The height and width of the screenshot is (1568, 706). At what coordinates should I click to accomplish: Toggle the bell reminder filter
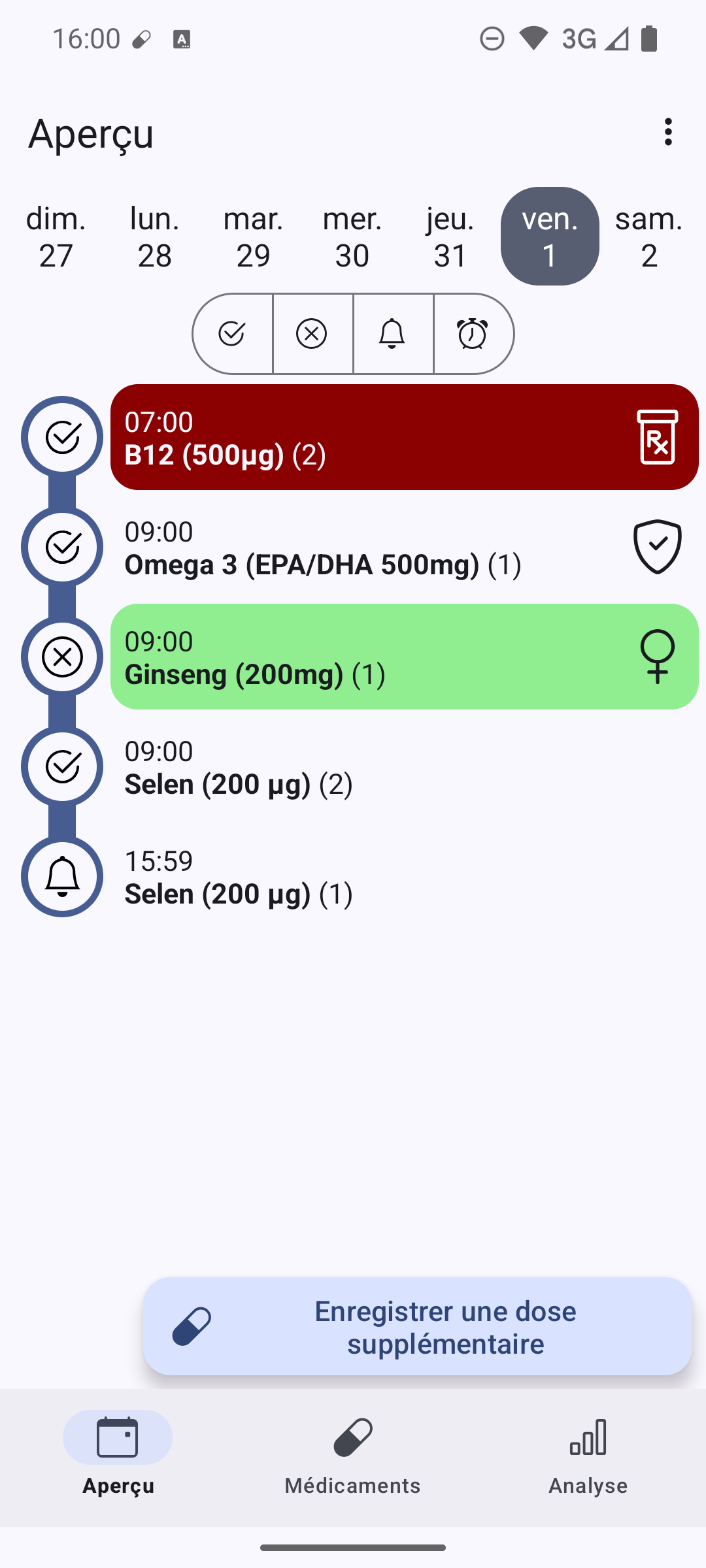point(392,334)
